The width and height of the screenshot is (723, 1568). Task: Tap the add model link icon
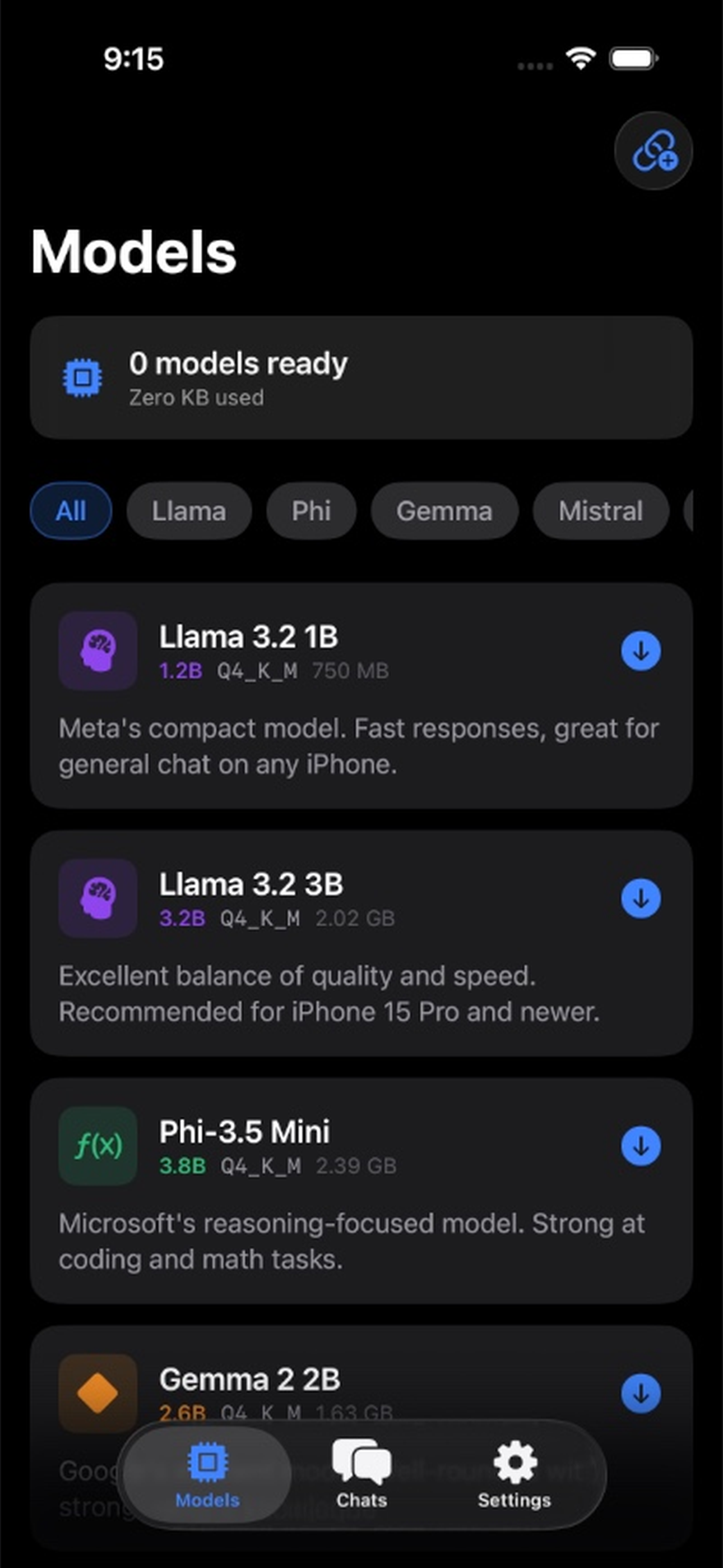tap(653, 150)
